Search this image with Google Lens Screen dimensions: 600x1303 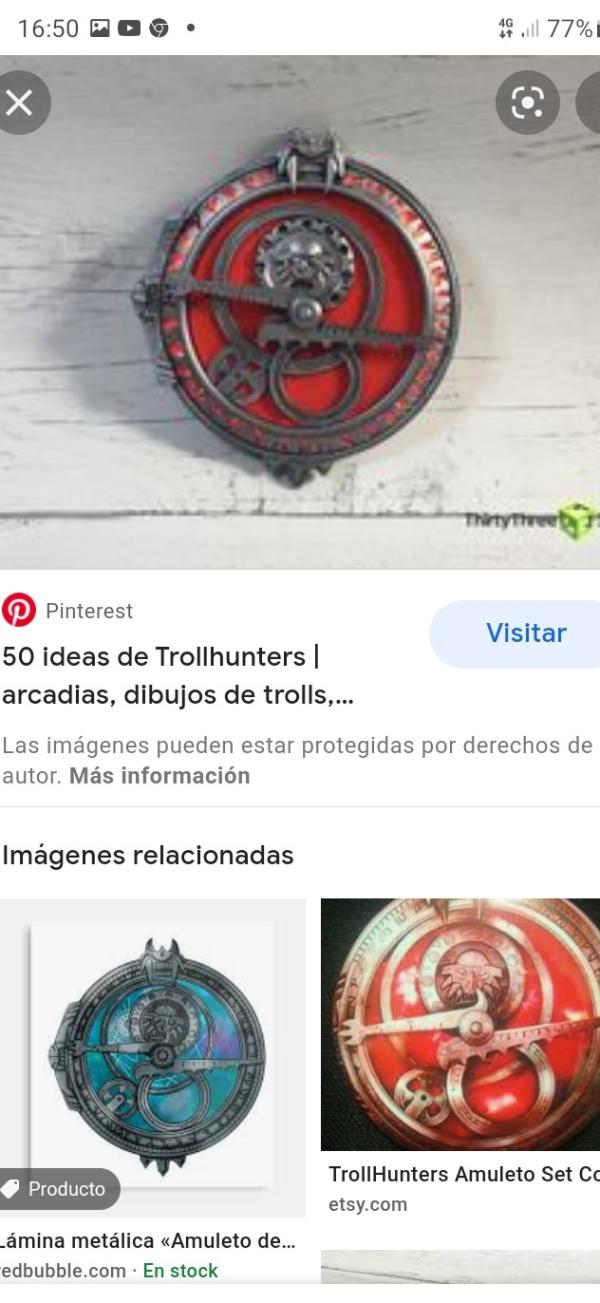(527, 102)
